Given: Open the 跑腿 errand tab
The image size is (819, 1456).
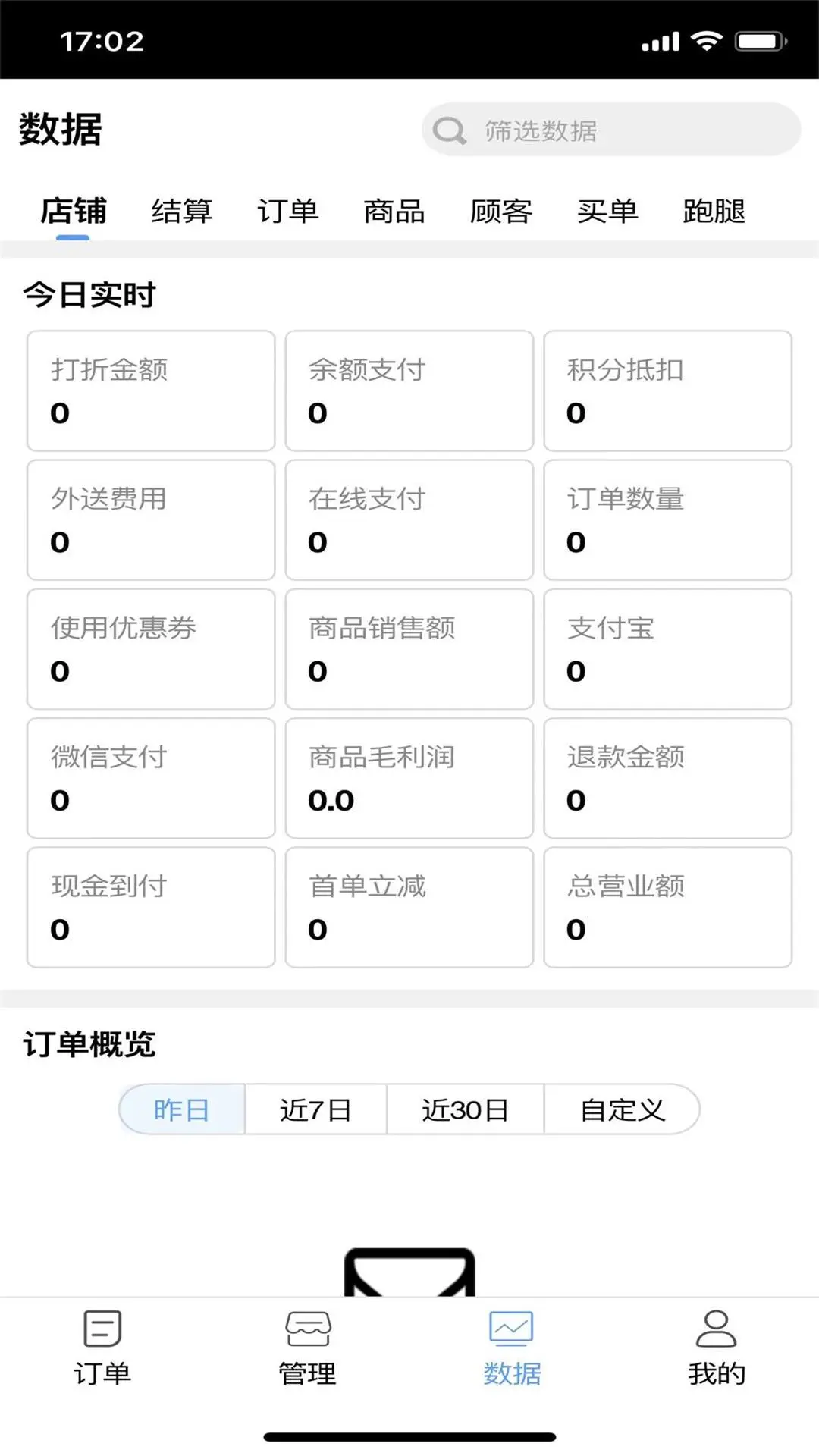Looking at the screenshot, I should 714,212.
